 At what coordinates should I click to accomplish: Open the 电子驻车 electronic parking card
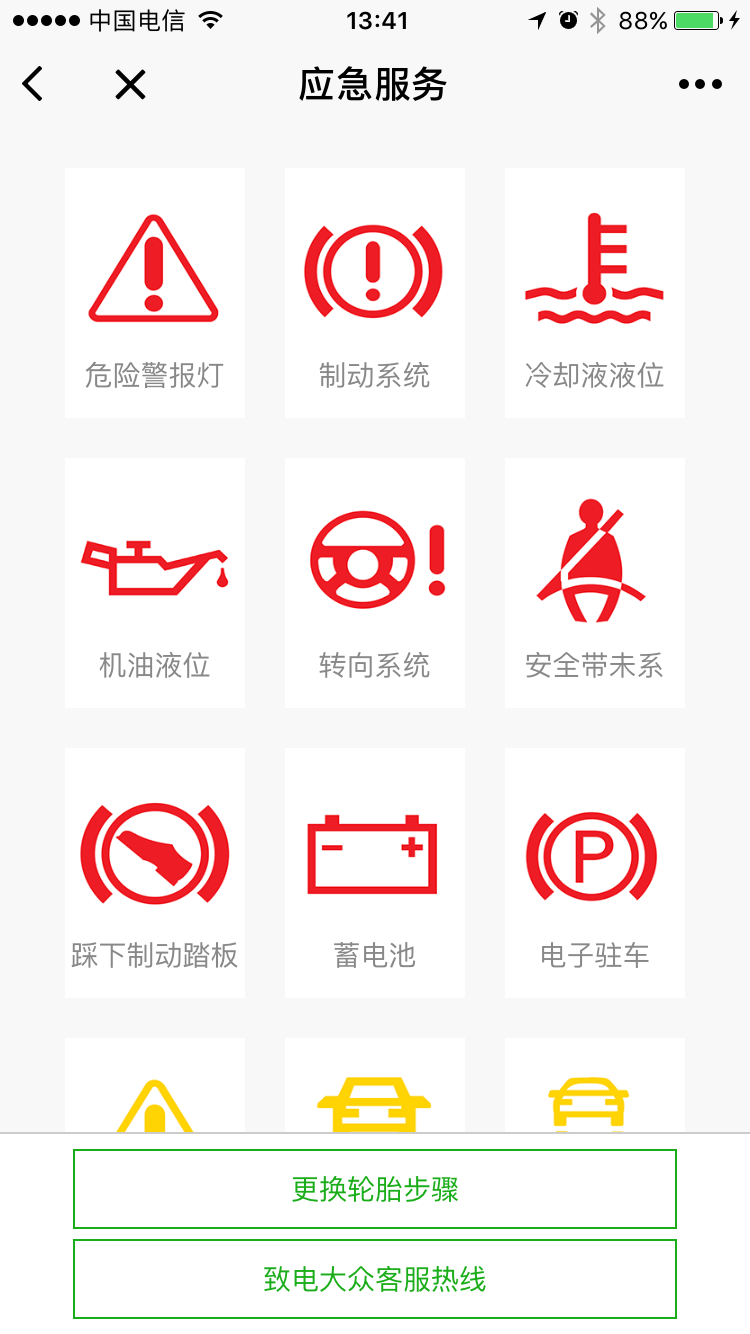[595, 873]
